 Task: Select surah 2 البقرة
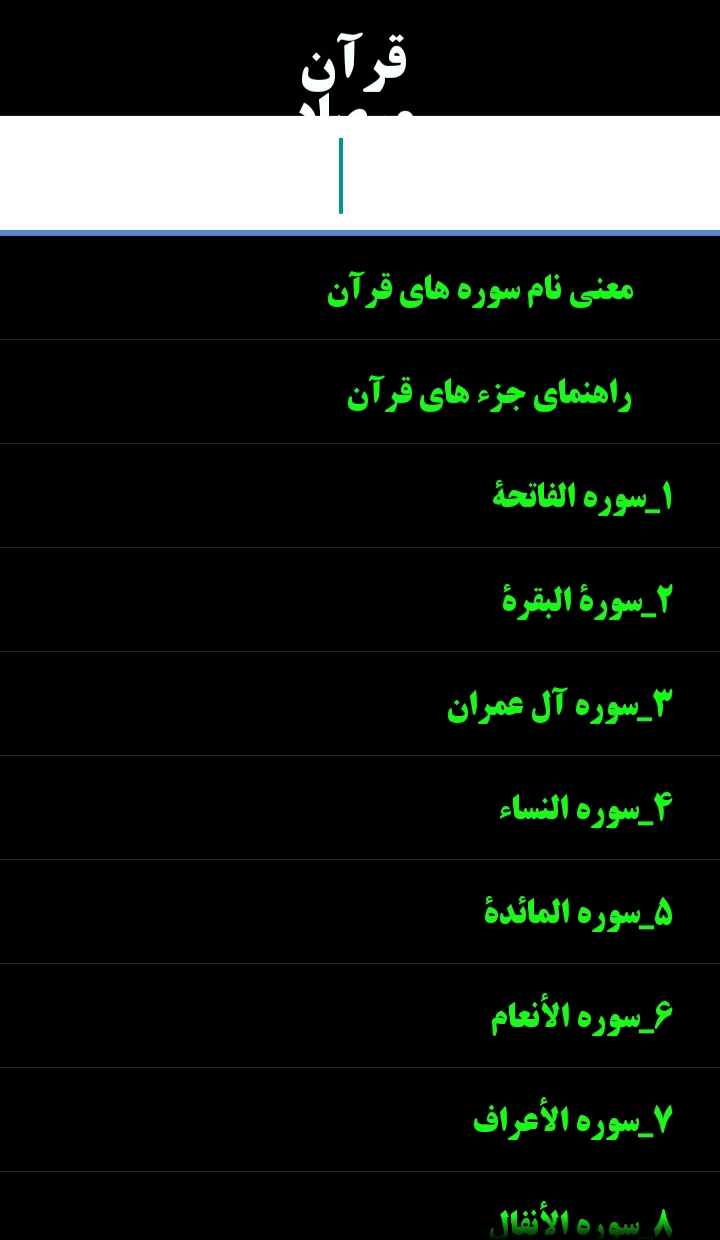(x=360, y=600)
